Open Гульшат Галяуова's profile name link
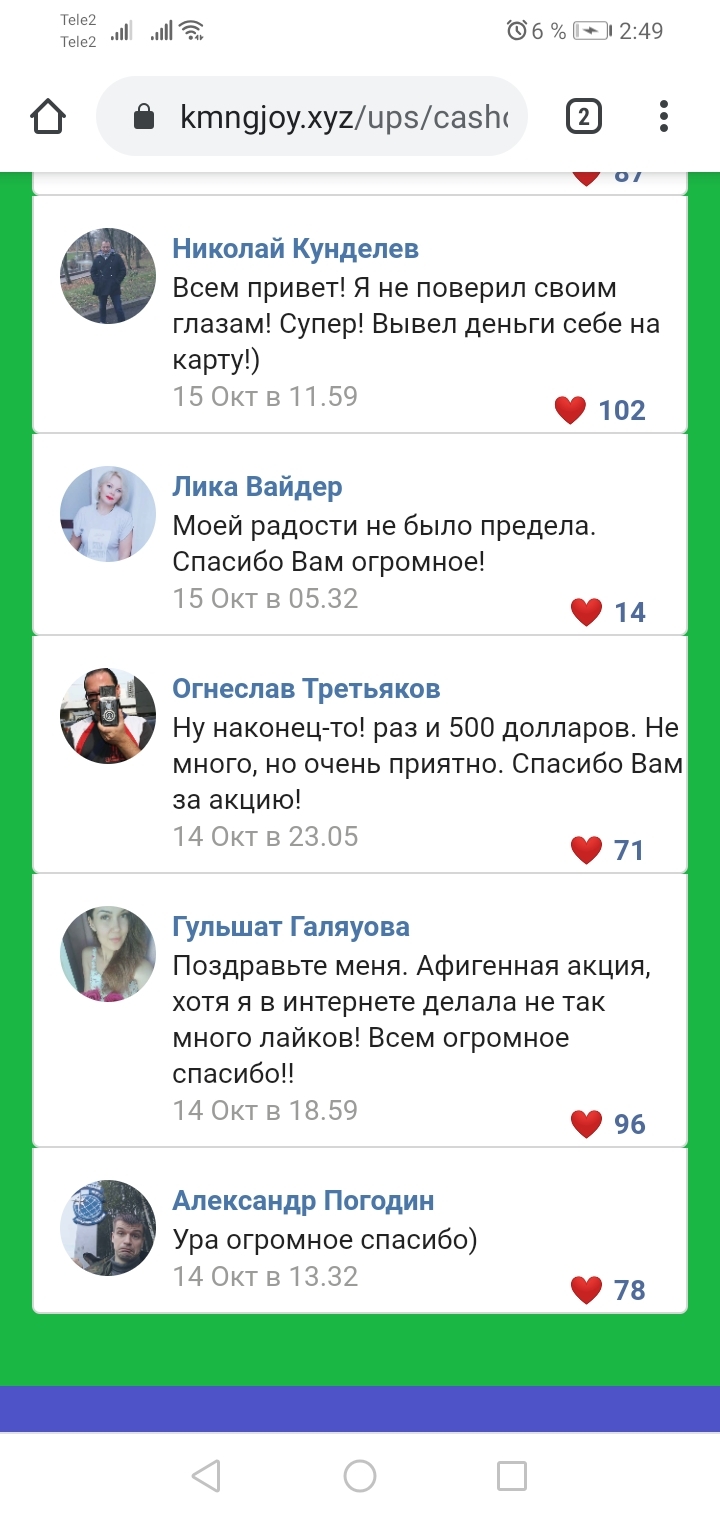 point(291,927)
